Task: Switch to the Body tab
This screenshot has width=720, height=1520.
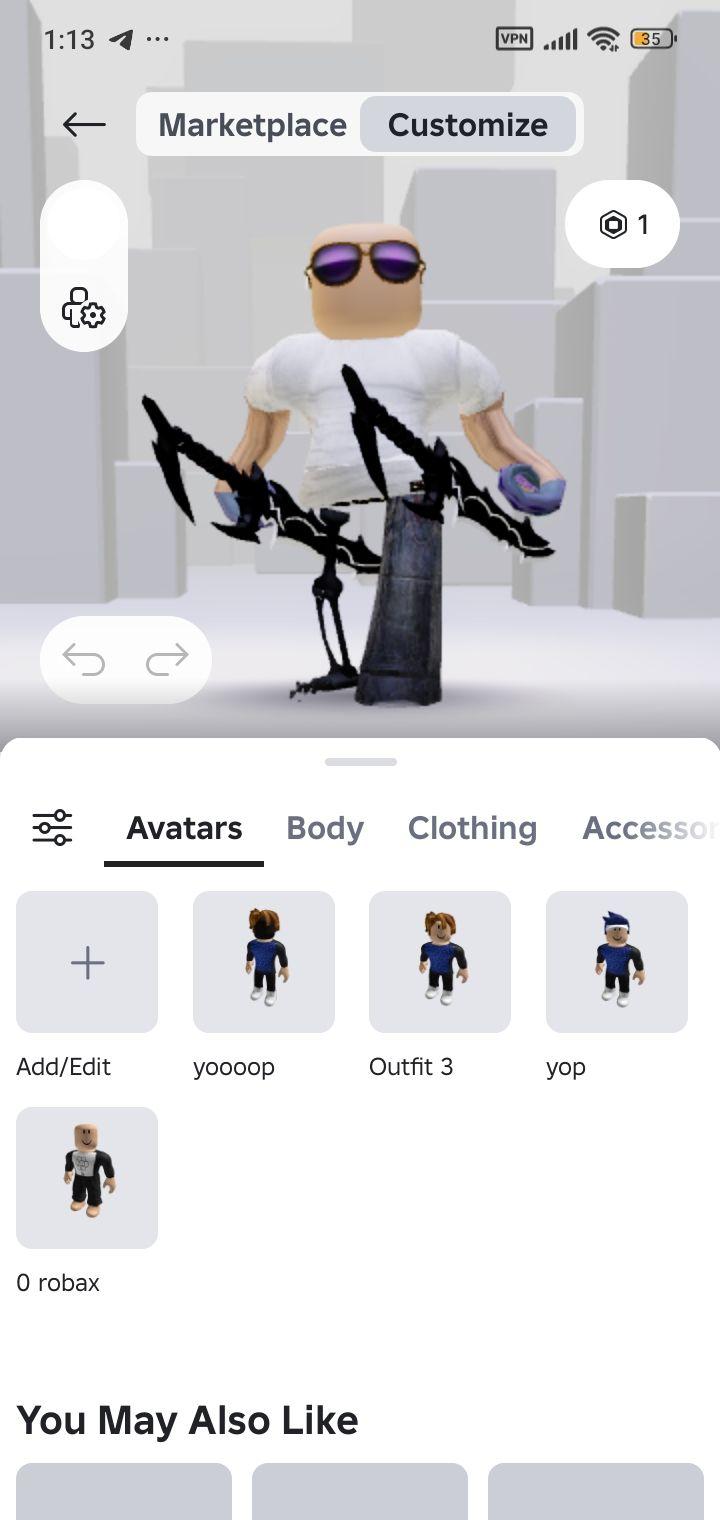Action: (x=325, y=828)
